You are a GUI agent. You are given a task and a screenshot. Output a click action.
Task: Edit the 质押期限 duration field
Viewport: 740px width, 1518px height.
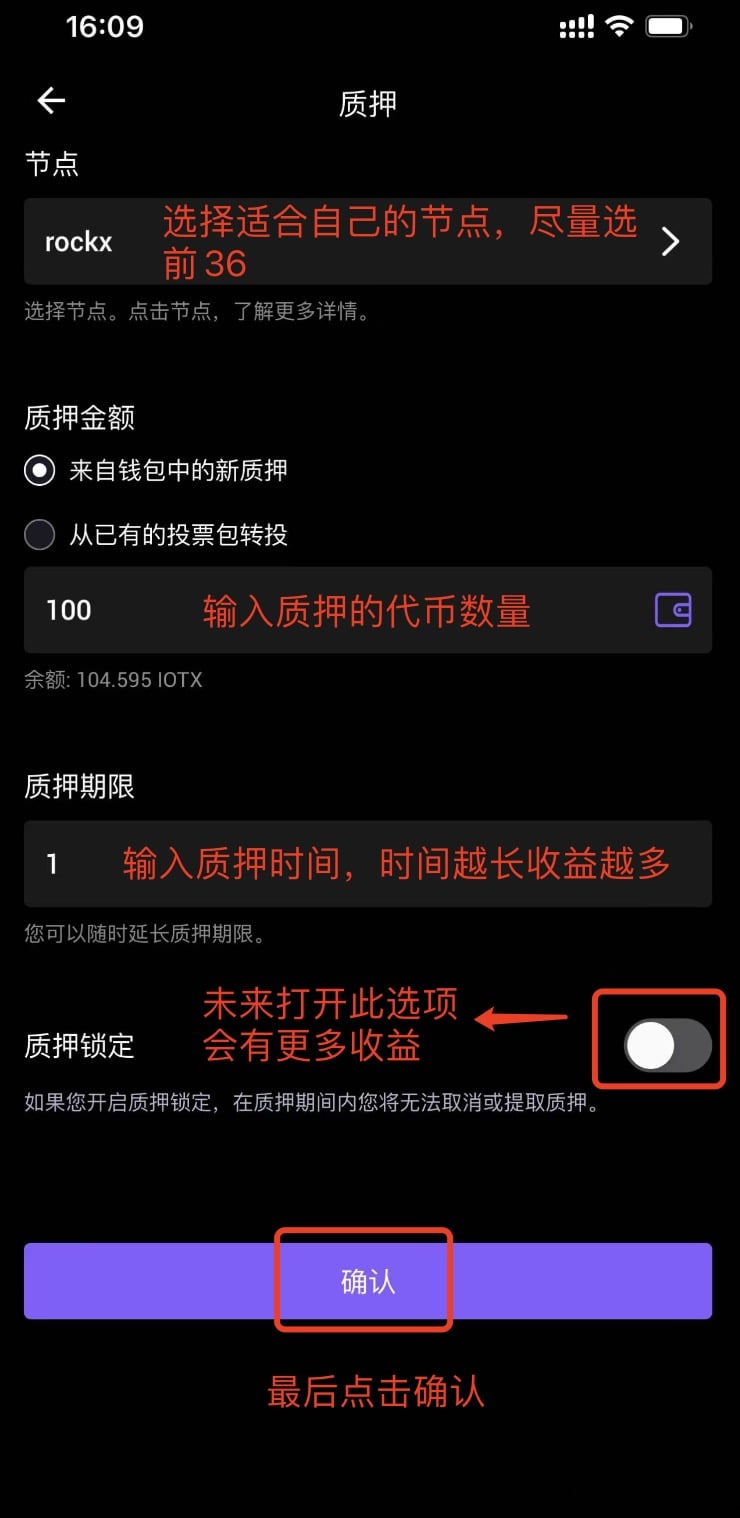click(x=368, y=864)
